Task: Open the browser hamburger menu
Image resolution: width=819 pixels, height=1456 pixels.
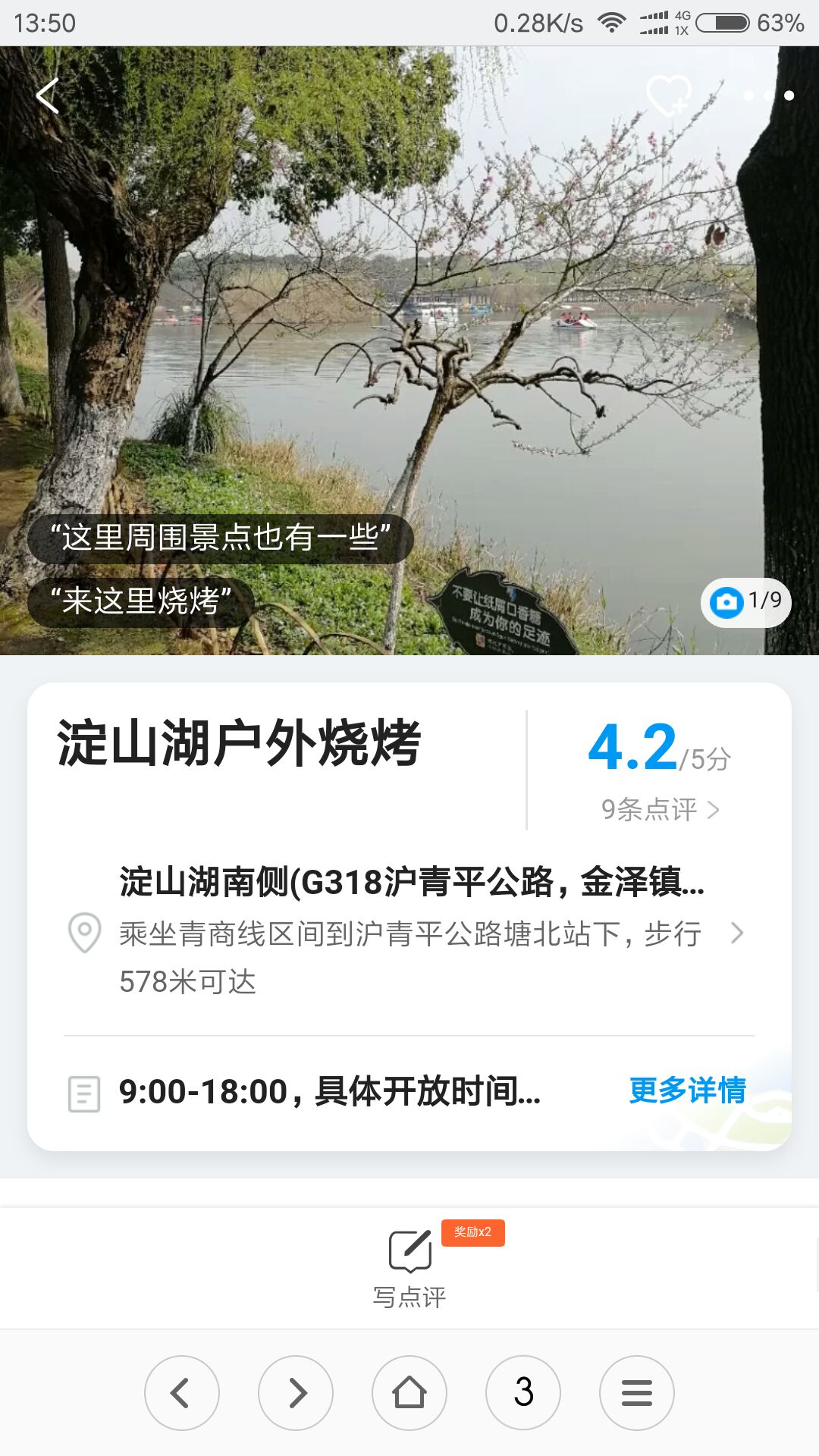Action: click(637, 1393)
